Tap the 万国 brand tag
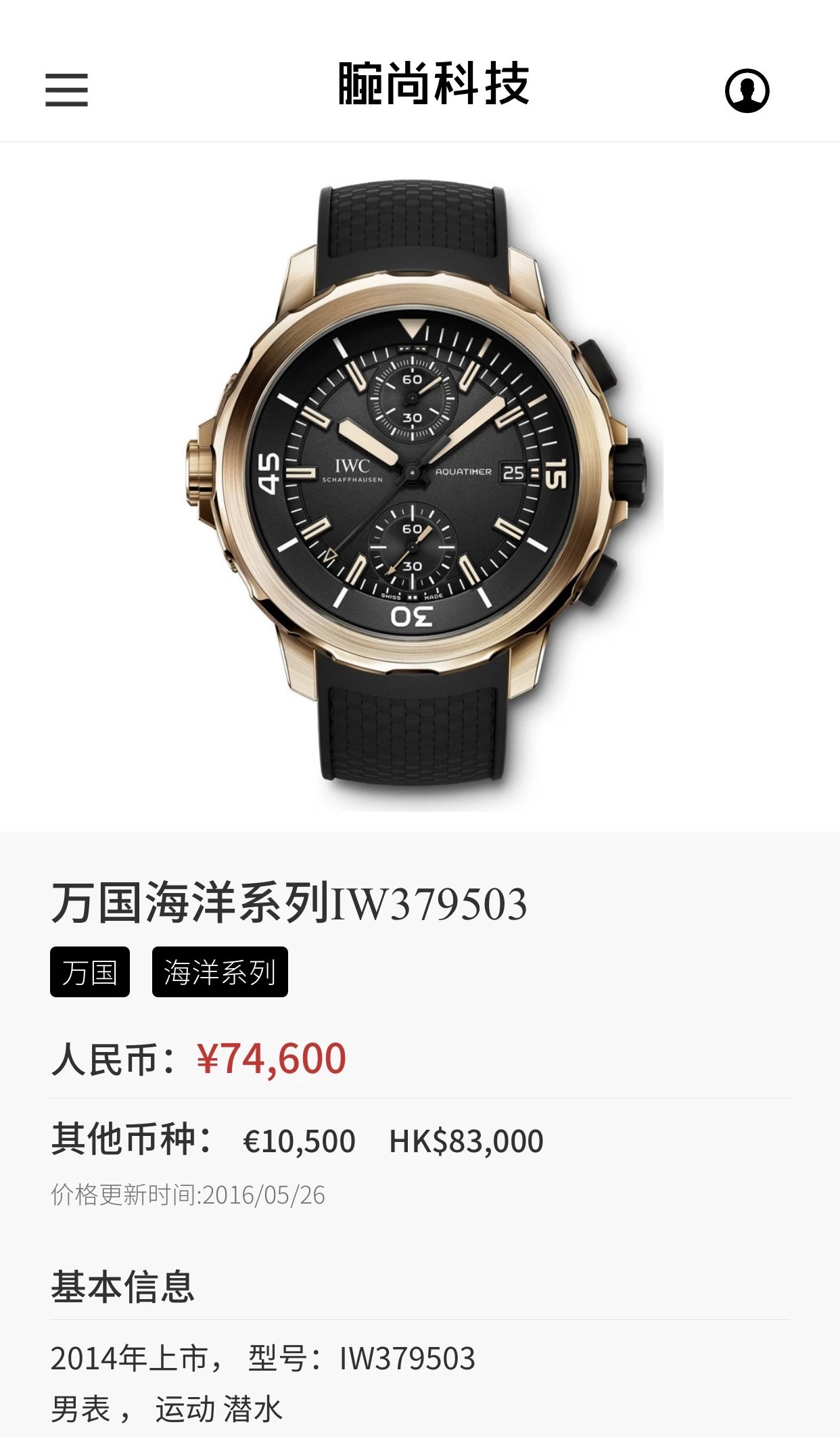The height and width of the screenshot is (1437, 840). click(x=90, y=972)
